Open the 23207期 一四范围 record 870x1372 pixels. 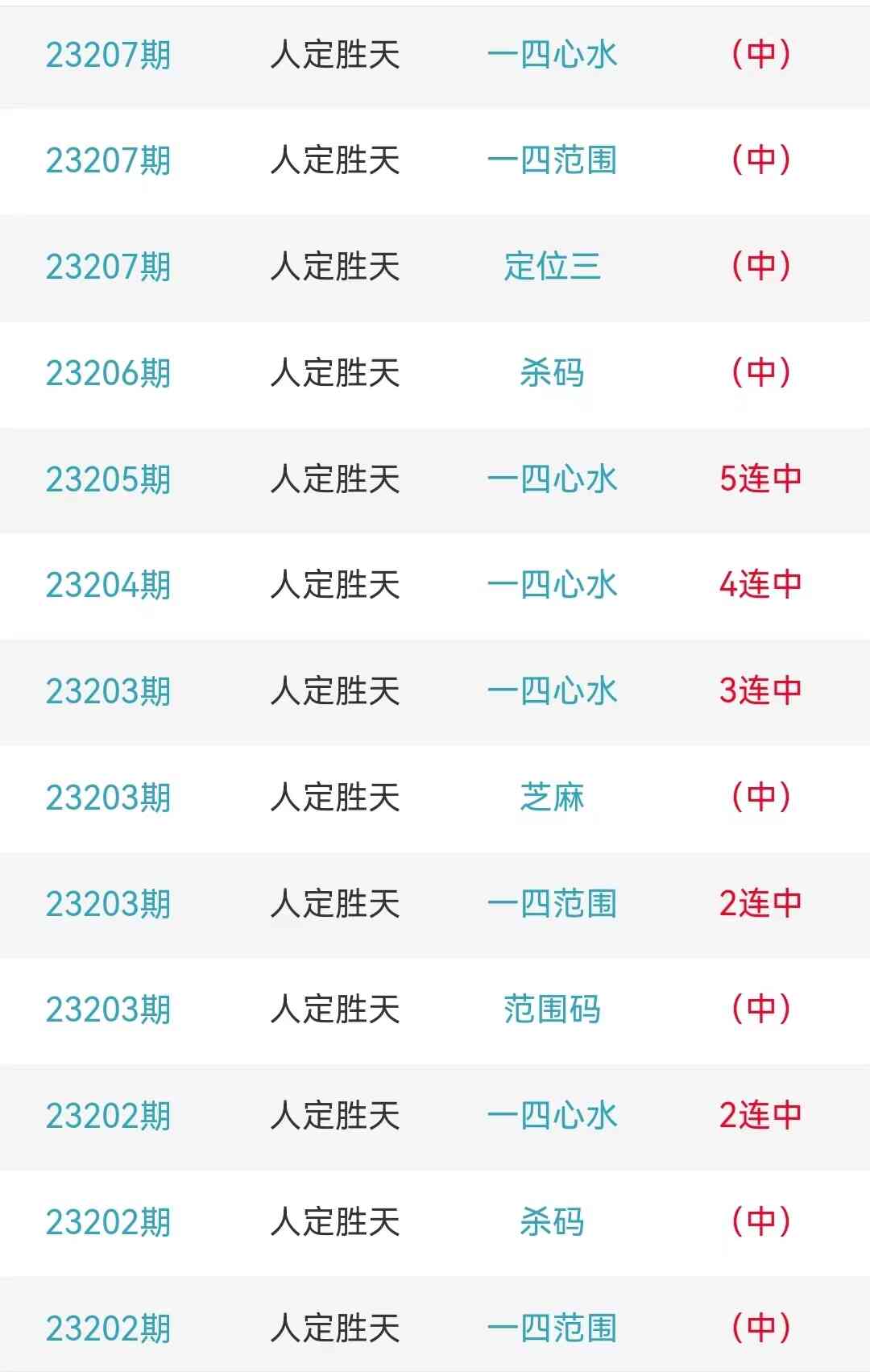[552, 160]
